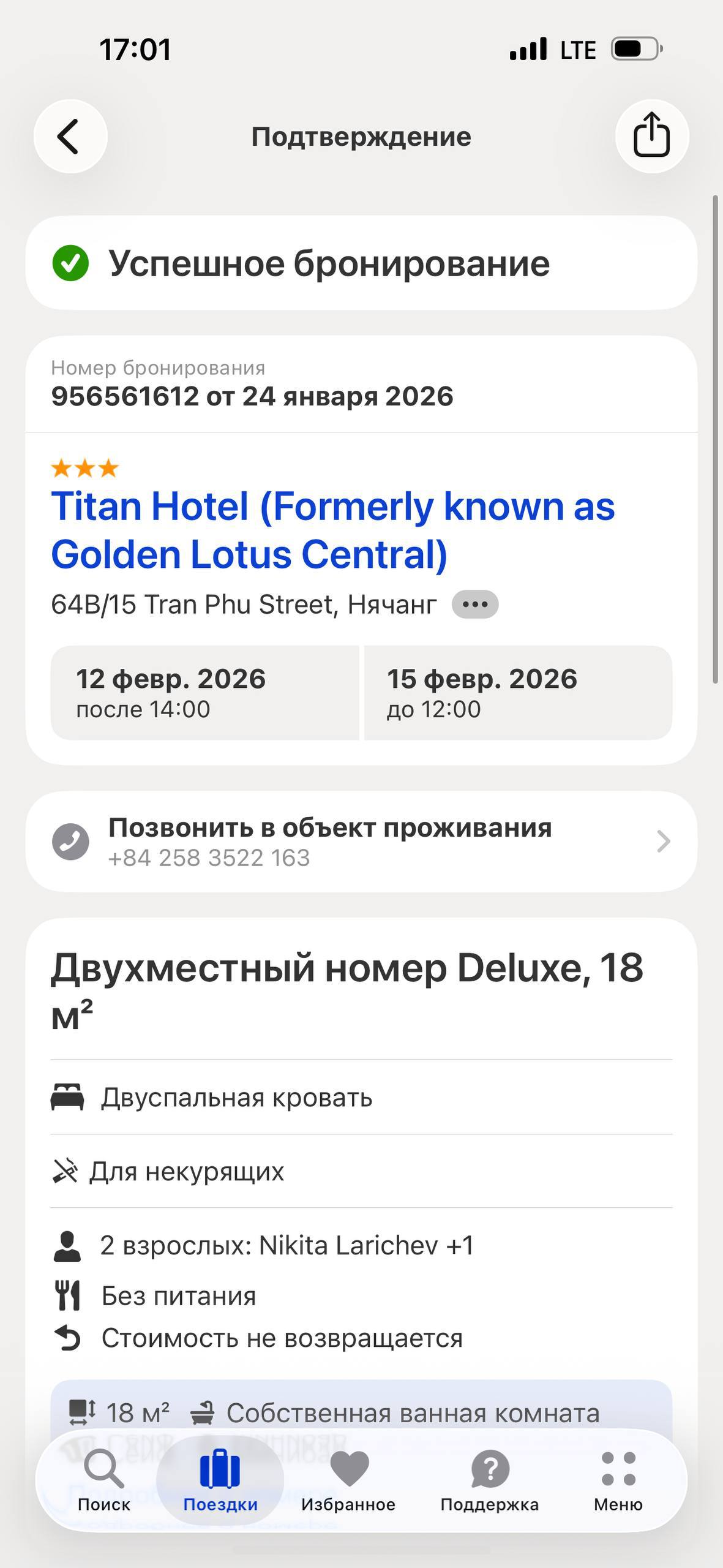Screen dimensions: 723x1568
Task: Tap the share icon in top corner
Action: [x=651, y=136]
